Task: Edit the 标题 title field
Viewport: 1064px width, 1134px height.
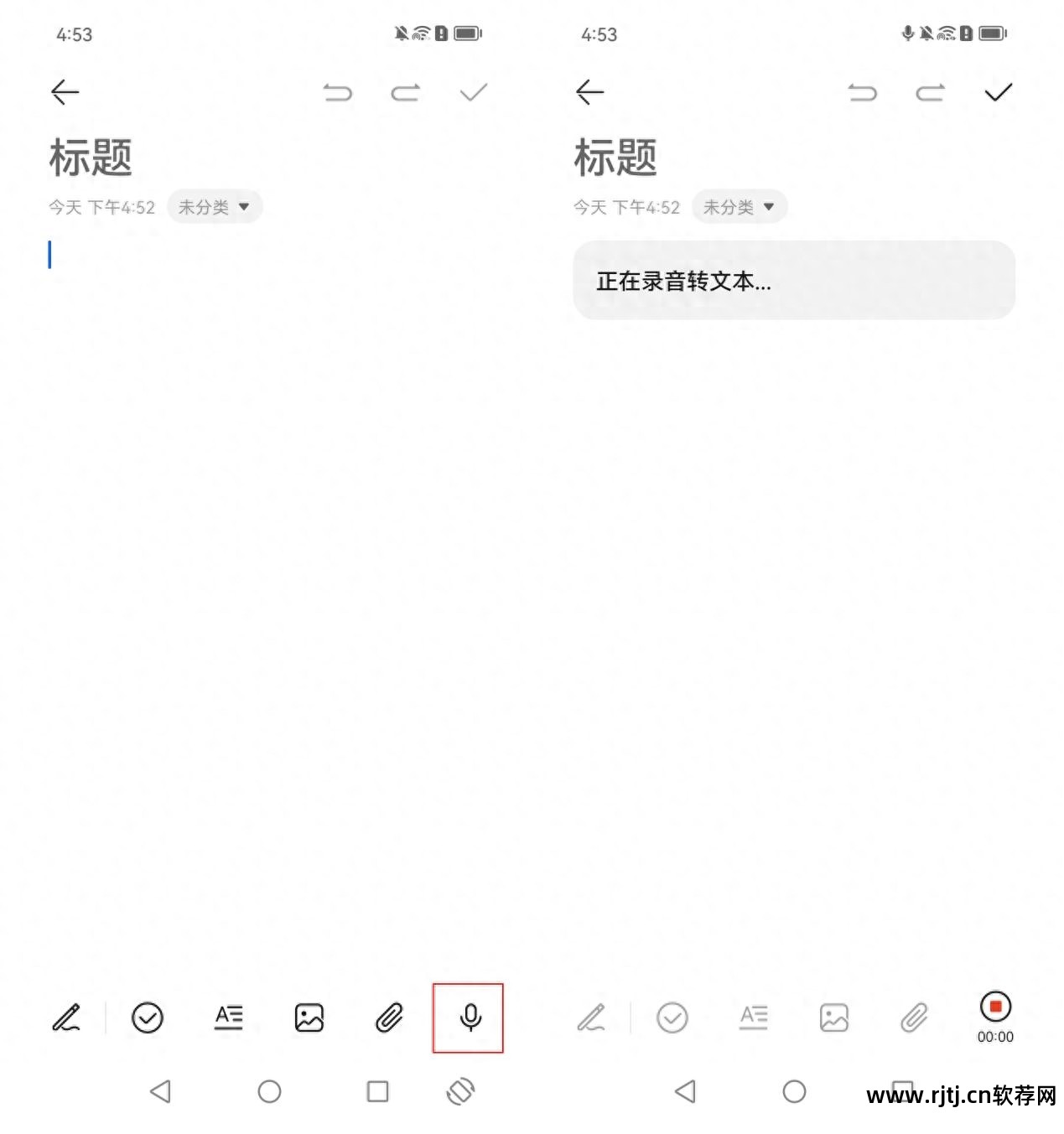Action: 91,158
